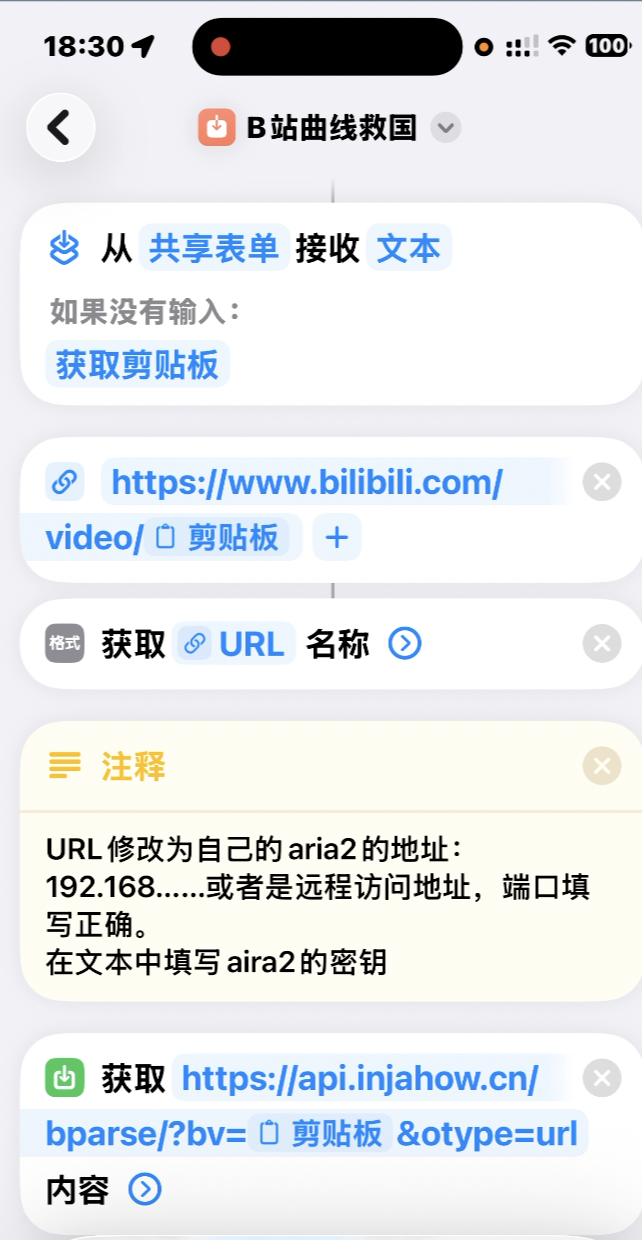Select the URL variable in 获取名称 action

click(236, 644)
